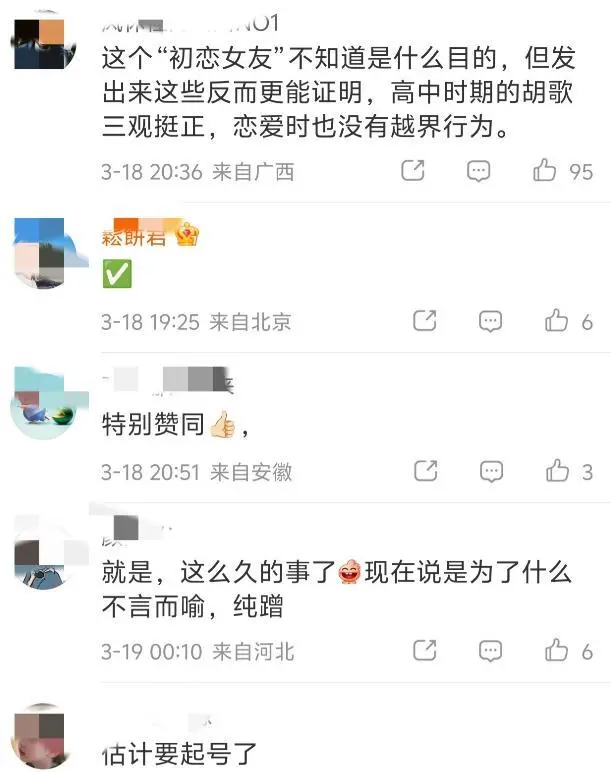Reply to the comment posted from 广西

click(479, 171)
